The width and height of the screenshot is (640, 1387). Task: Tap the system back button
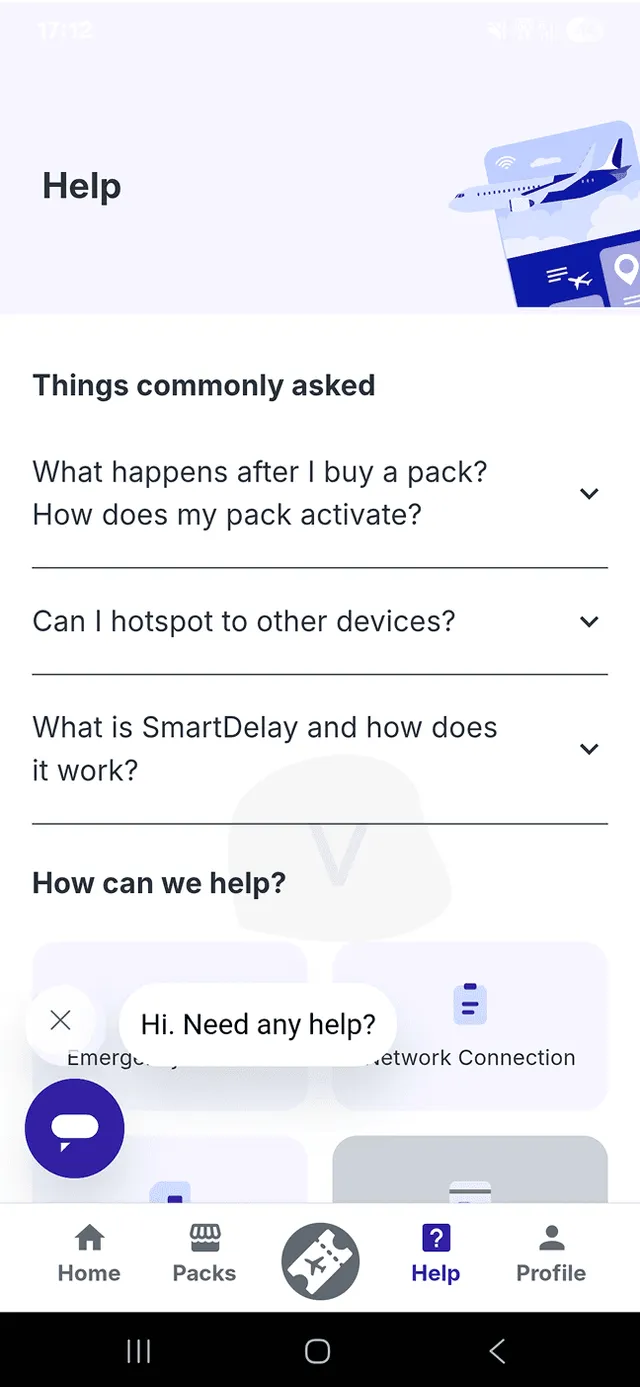[x=497, y=1352]
